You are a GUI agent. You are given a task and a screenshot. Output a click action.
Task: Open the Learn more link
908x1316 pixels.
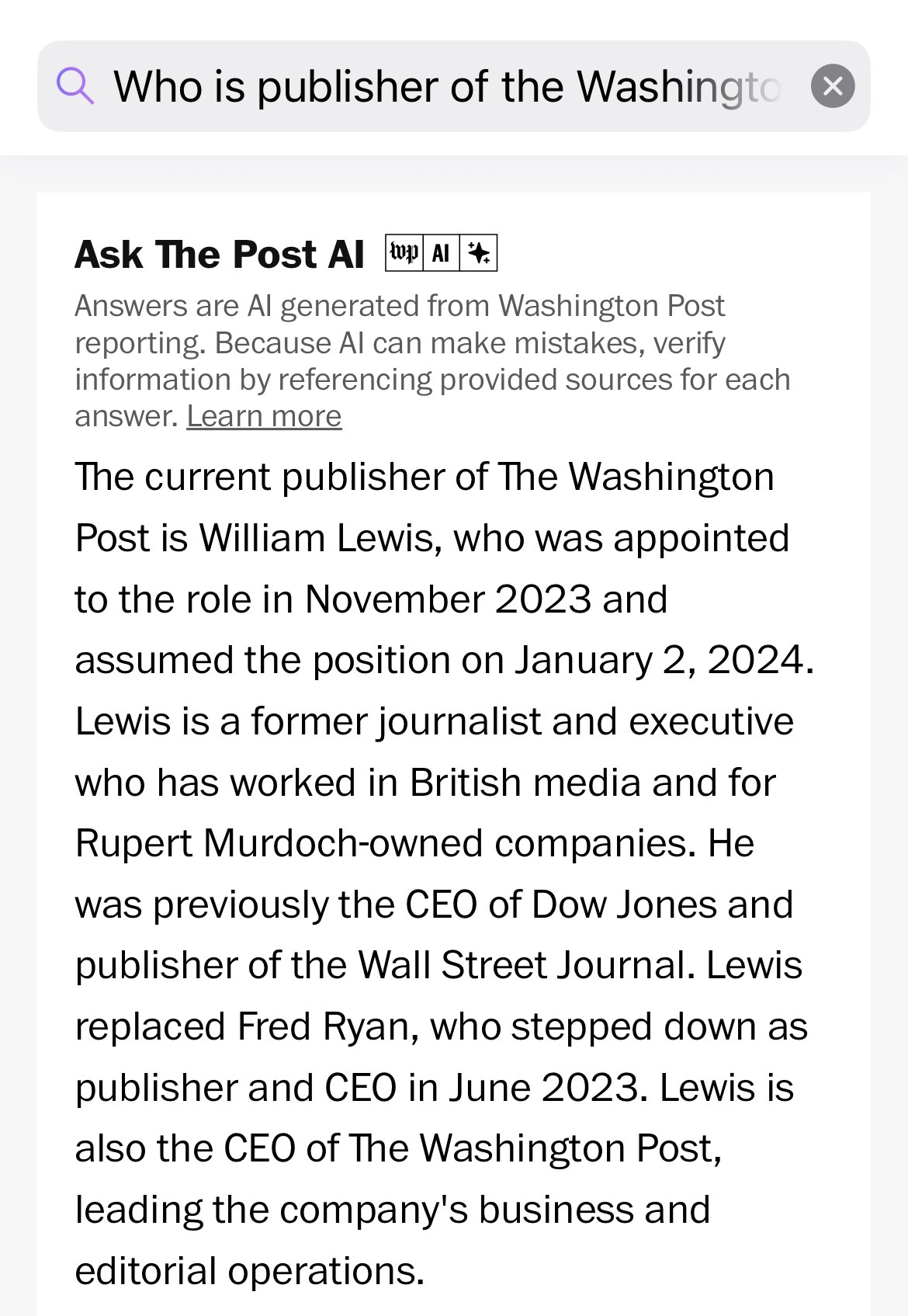pyautogui.click(x=264, y=417)
